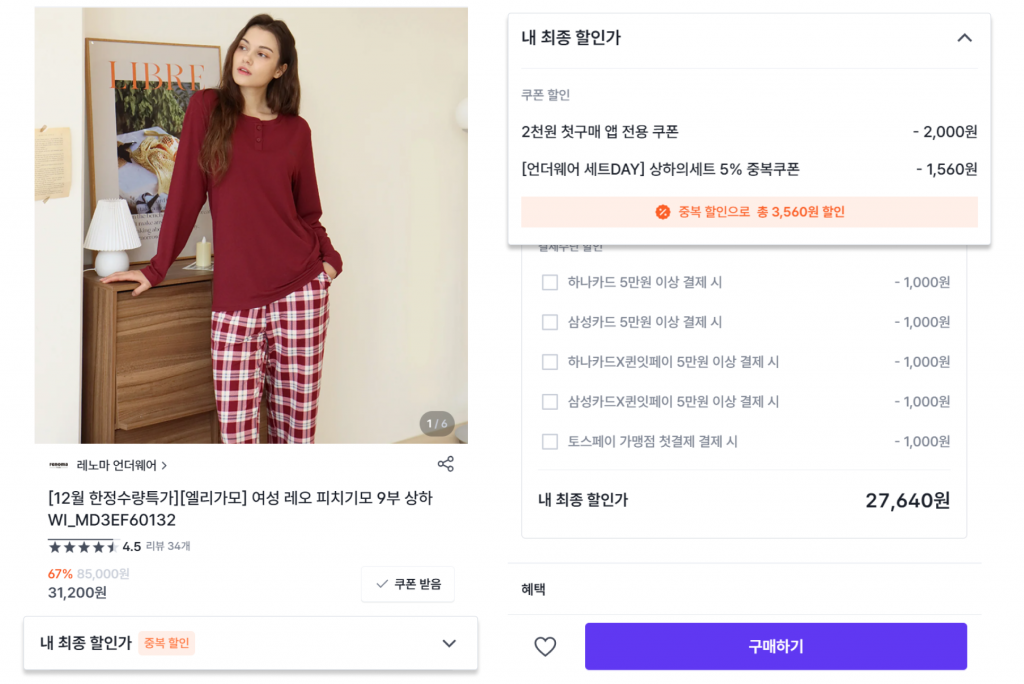Add product to wishlist with heart icon
This screenshot has width=1024, height=684.
[x=545, y=646]
